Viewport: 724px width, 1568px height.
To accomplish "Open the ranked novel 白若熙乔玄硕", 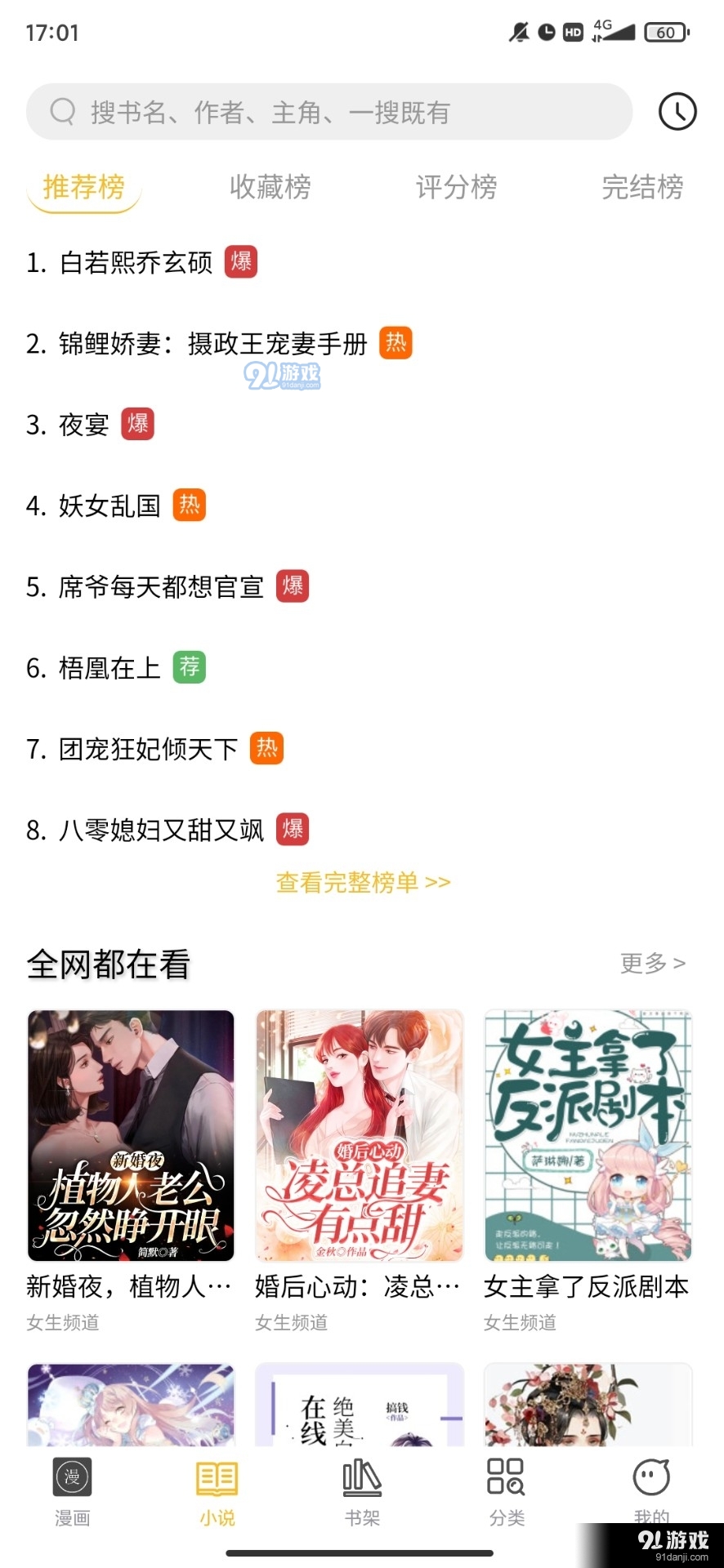I will pyautogui.click(x=136, y=262).
